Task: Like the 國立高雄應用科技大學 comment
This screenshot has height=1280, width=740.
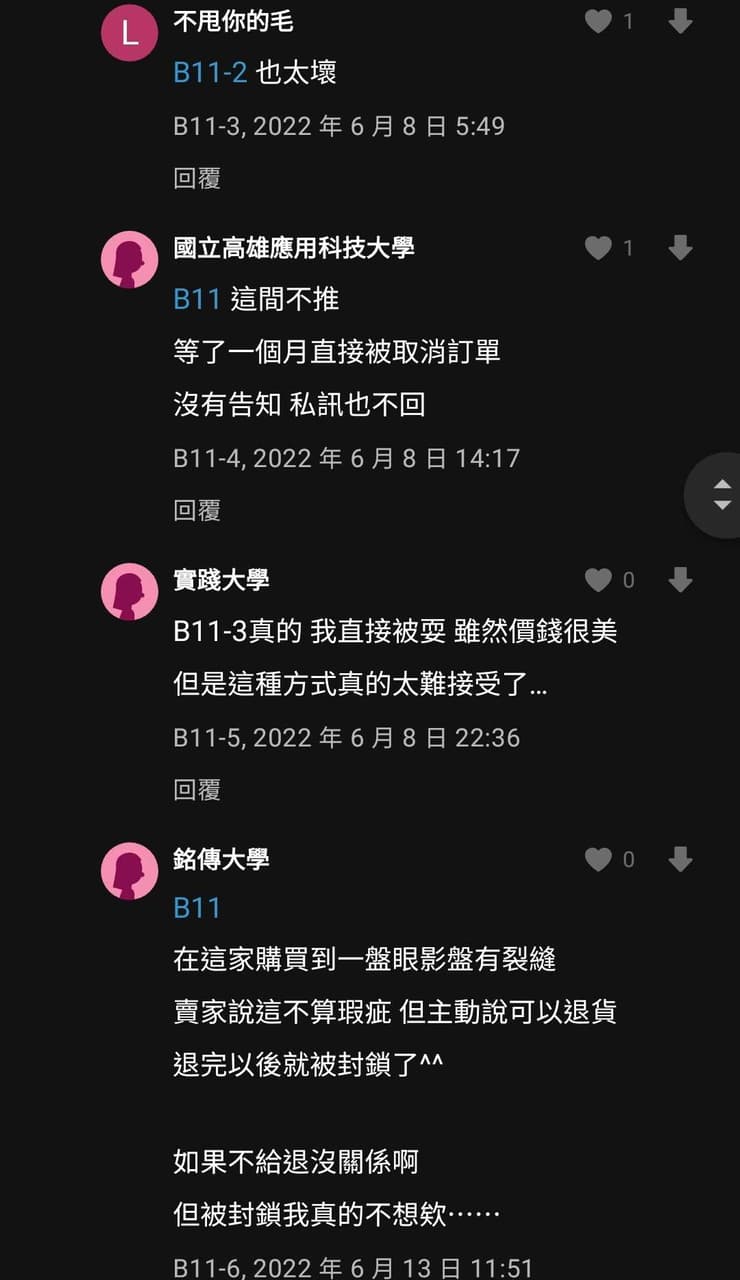Action: pyautogui.click(x=598, y=248)
